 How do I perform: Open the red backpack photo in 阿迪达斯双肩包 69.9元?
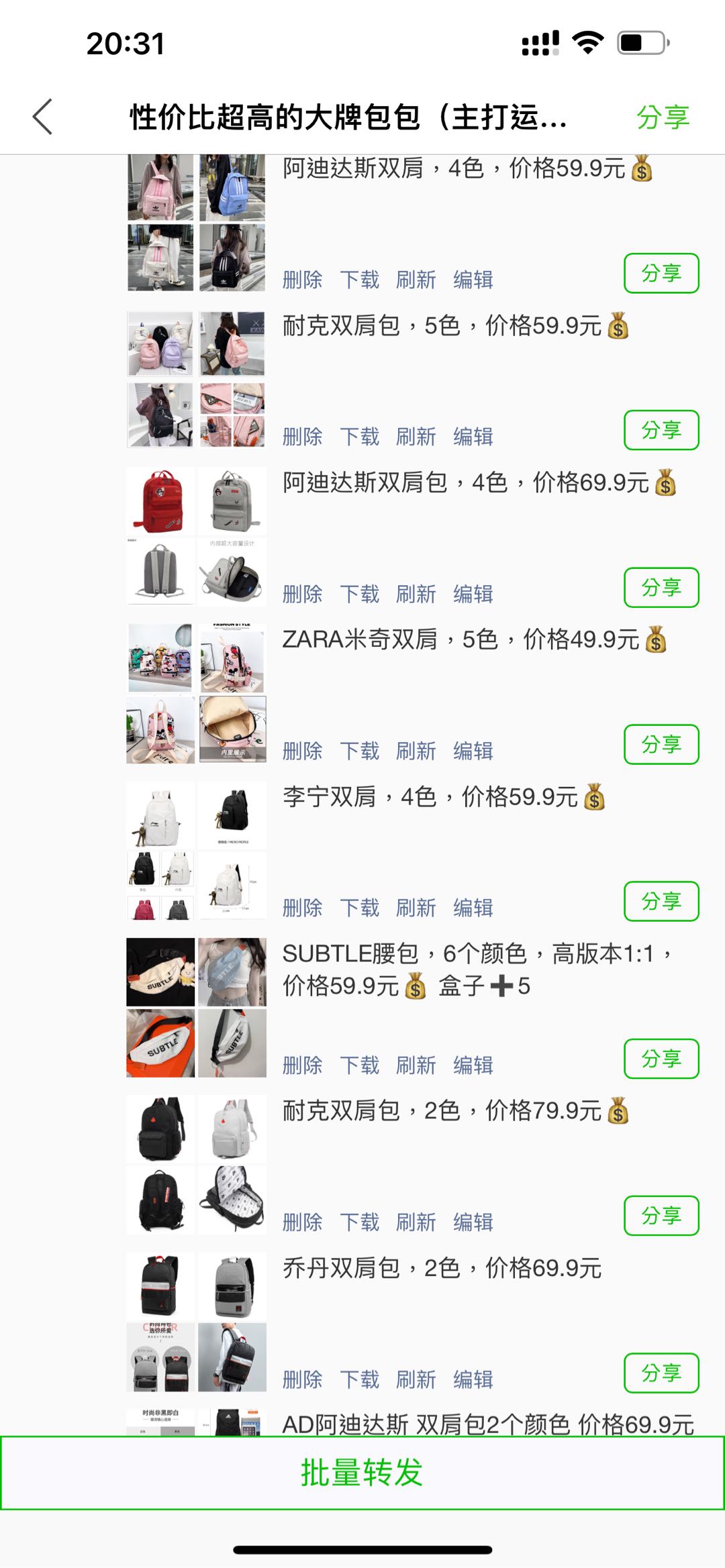click(160, 501)
